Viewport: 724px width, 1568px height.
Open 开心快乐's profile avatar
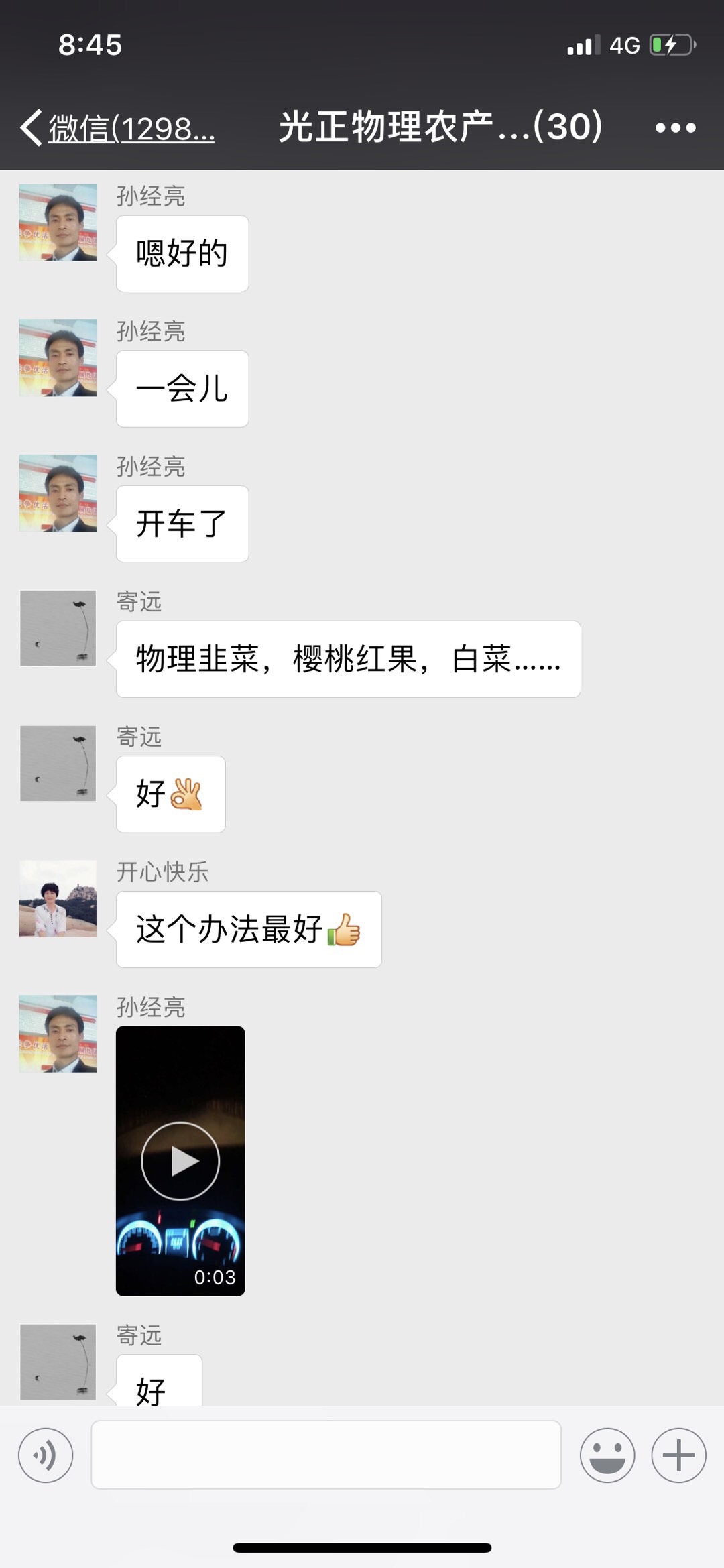pyautogui.click(x=58, y=898)
